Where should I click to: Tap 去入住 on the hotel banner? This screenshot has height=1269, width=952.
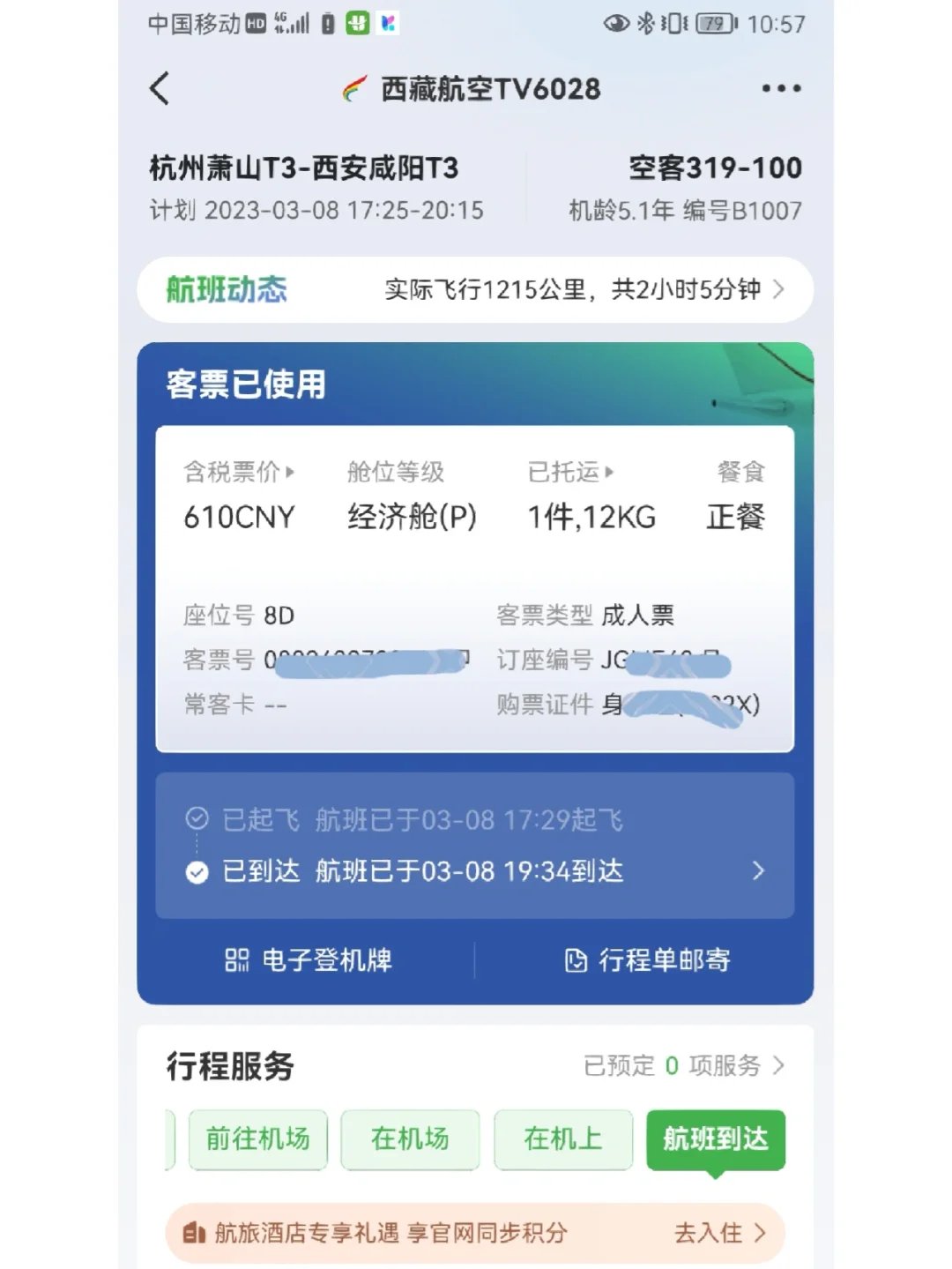pos(718,1233)
